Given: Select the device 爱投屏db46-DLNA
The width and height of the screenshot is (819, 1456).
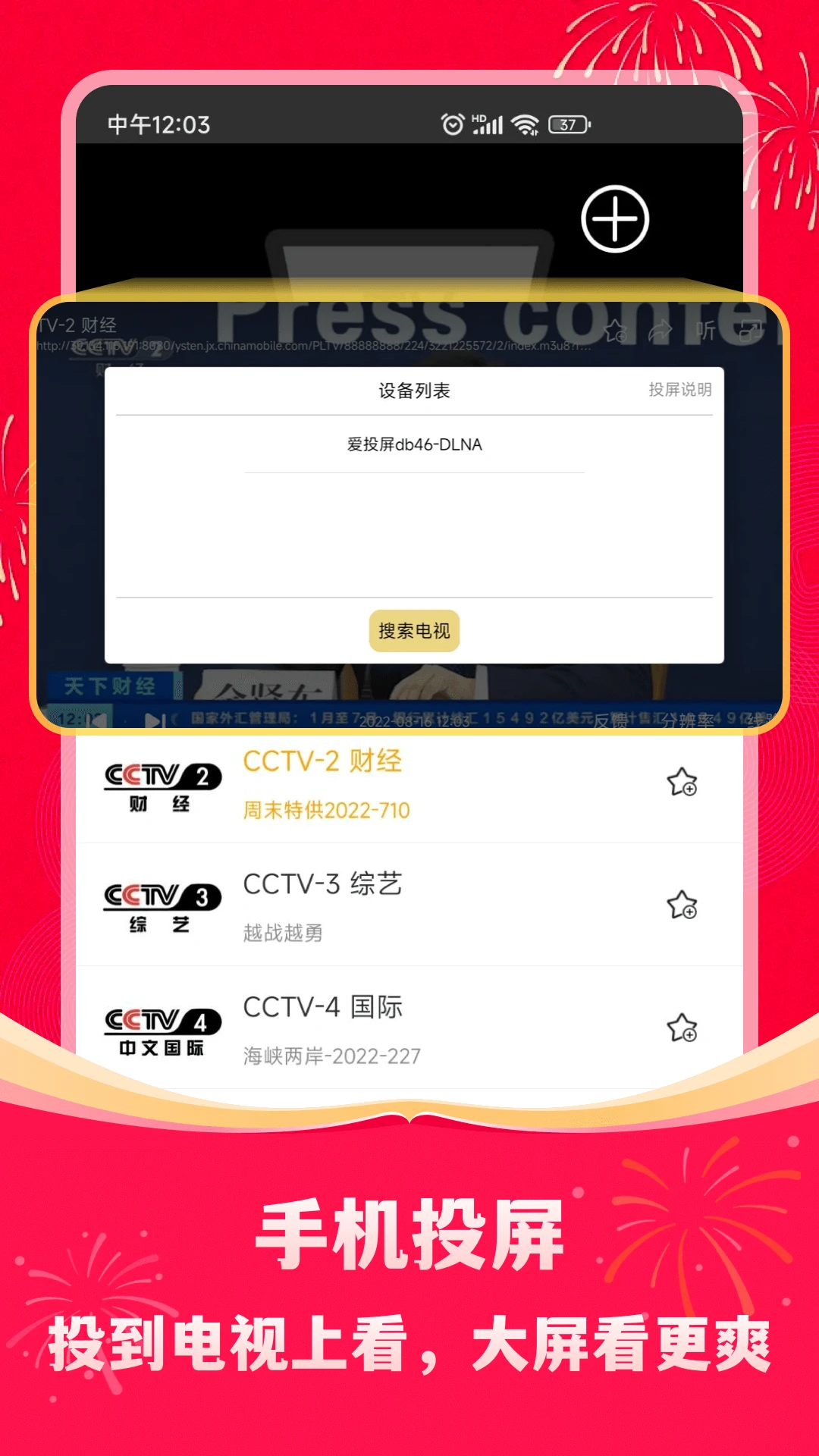Looking at the screenshot, I should (414, 446).
